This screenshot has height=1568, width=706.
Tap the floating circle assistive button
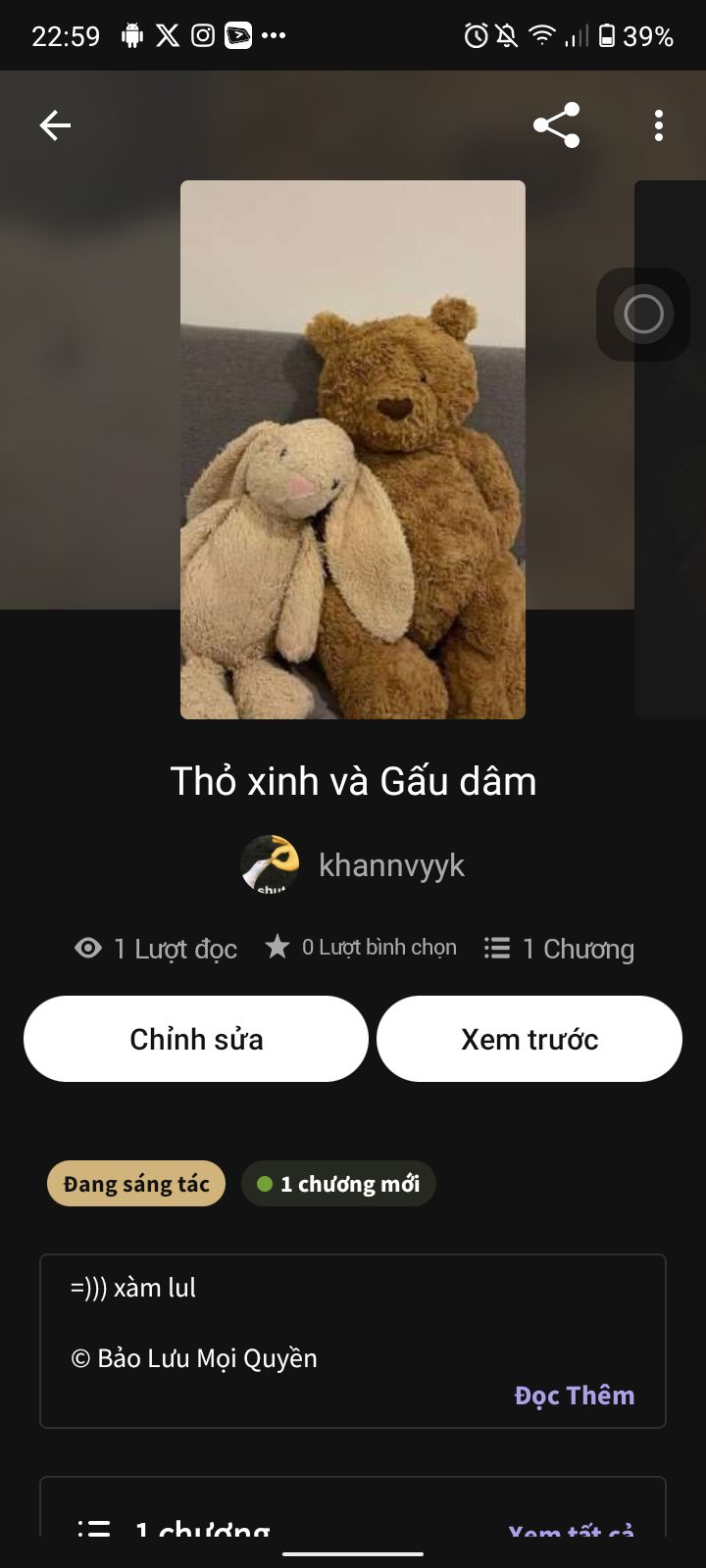pos(643,315)
